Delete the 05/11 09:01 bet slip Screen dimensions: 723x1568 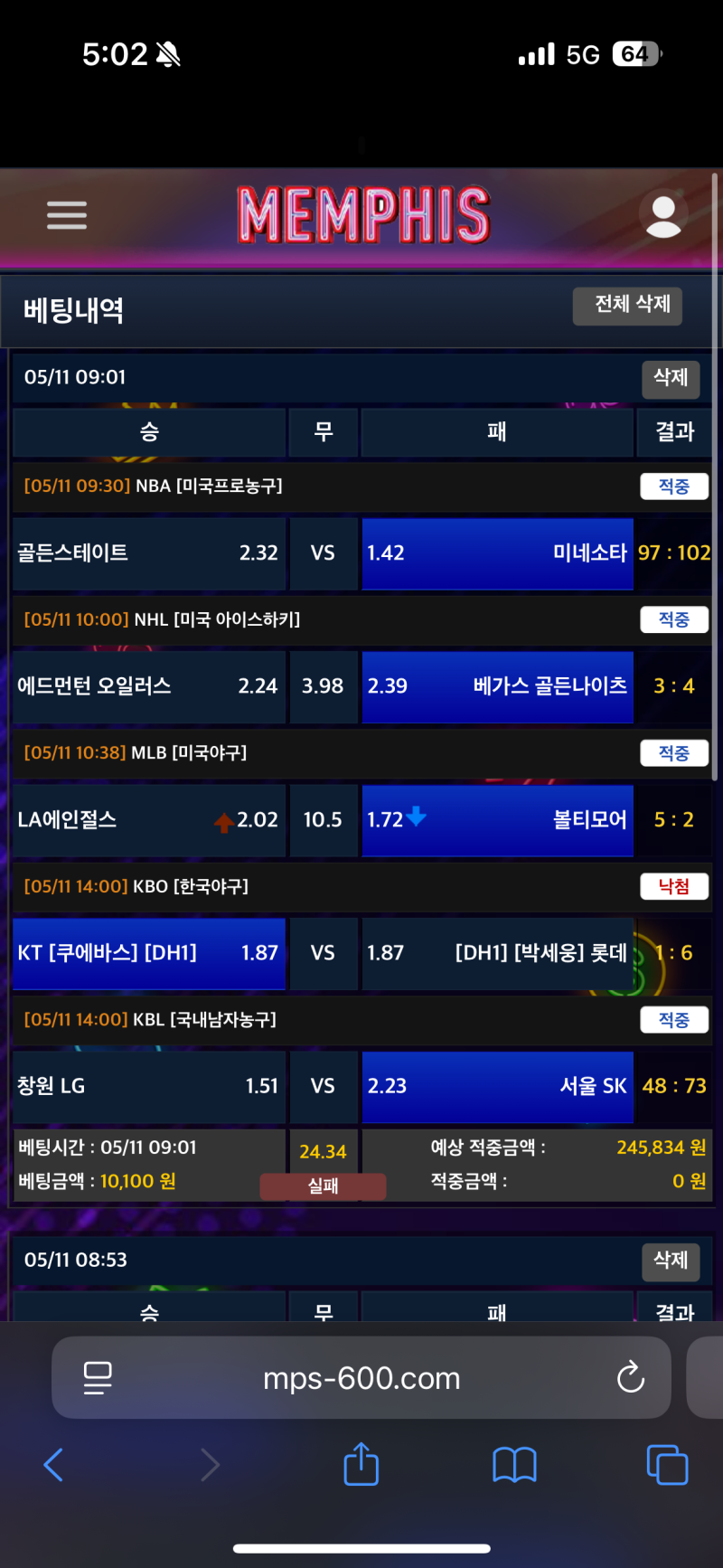click(671, 378)
